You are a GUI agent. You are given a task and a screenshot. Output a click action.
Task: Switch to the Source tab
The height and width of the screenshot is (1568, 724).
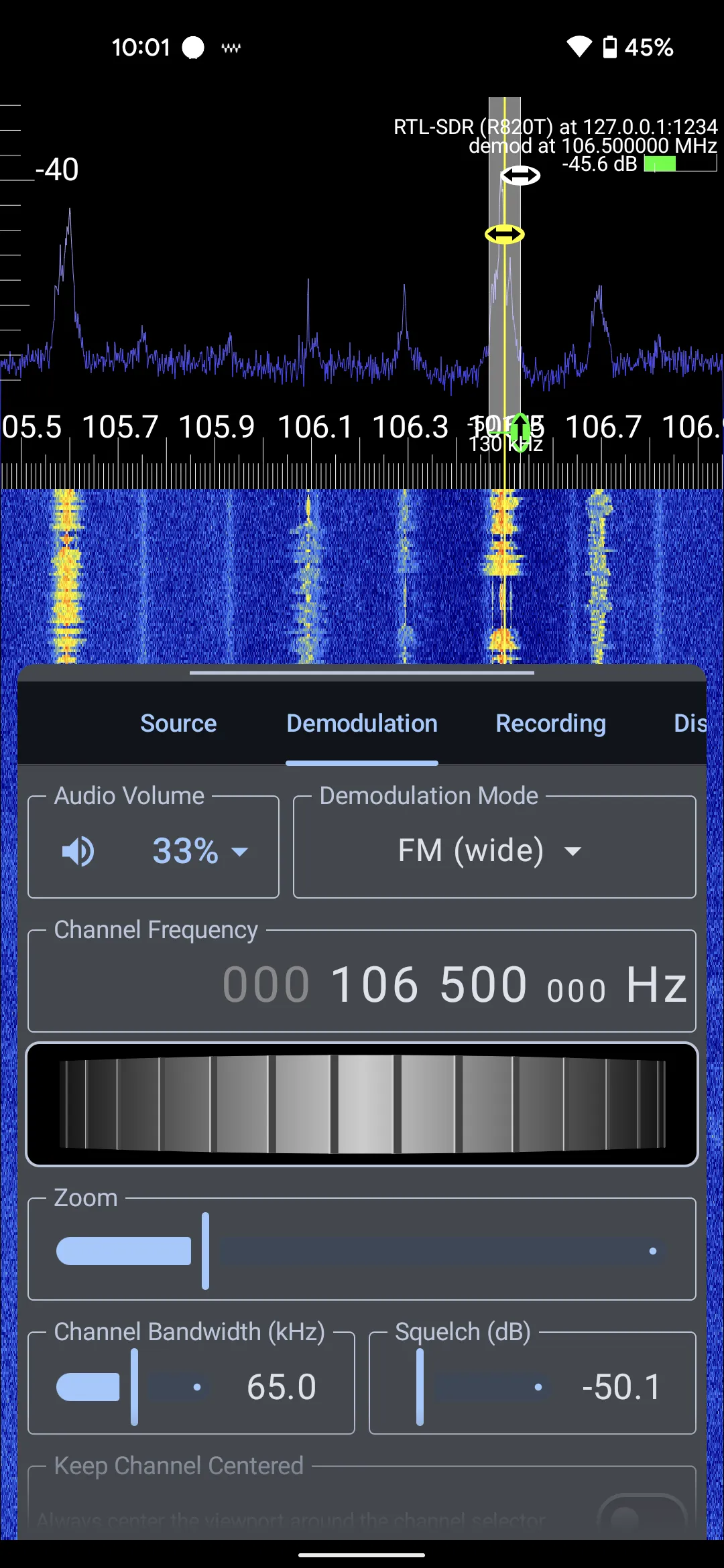(178, 724)
